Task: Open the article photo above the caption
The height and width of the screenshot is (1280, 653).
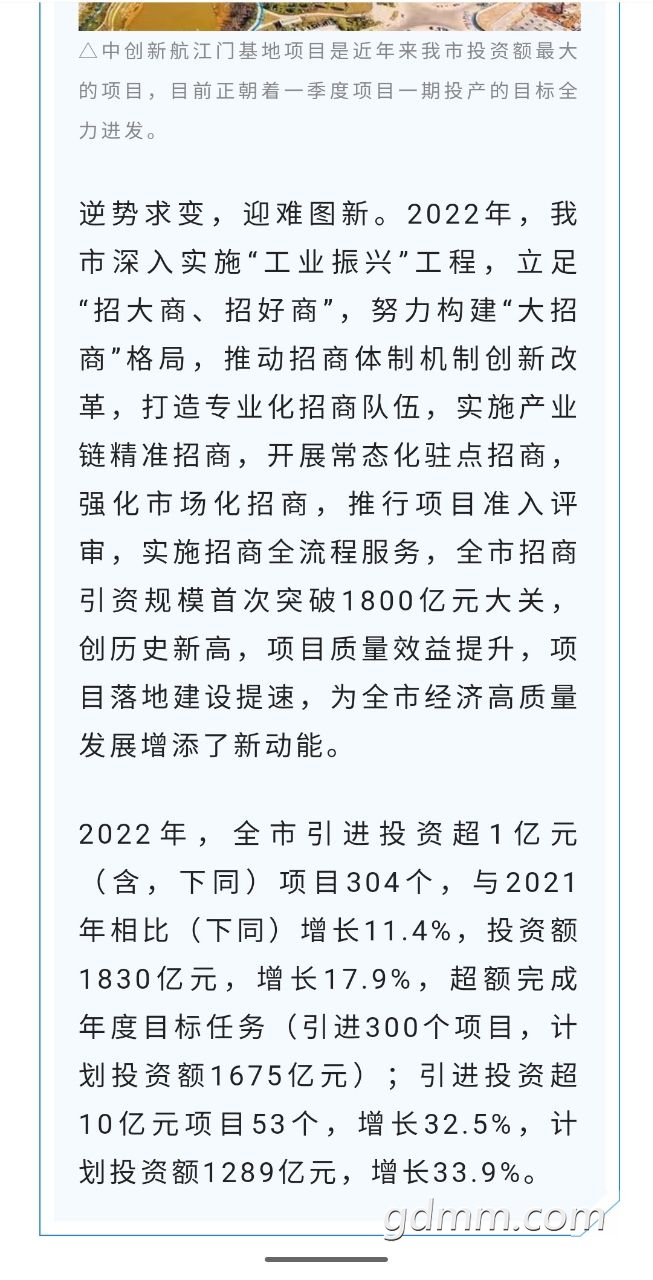Action: tap(329, 15)
